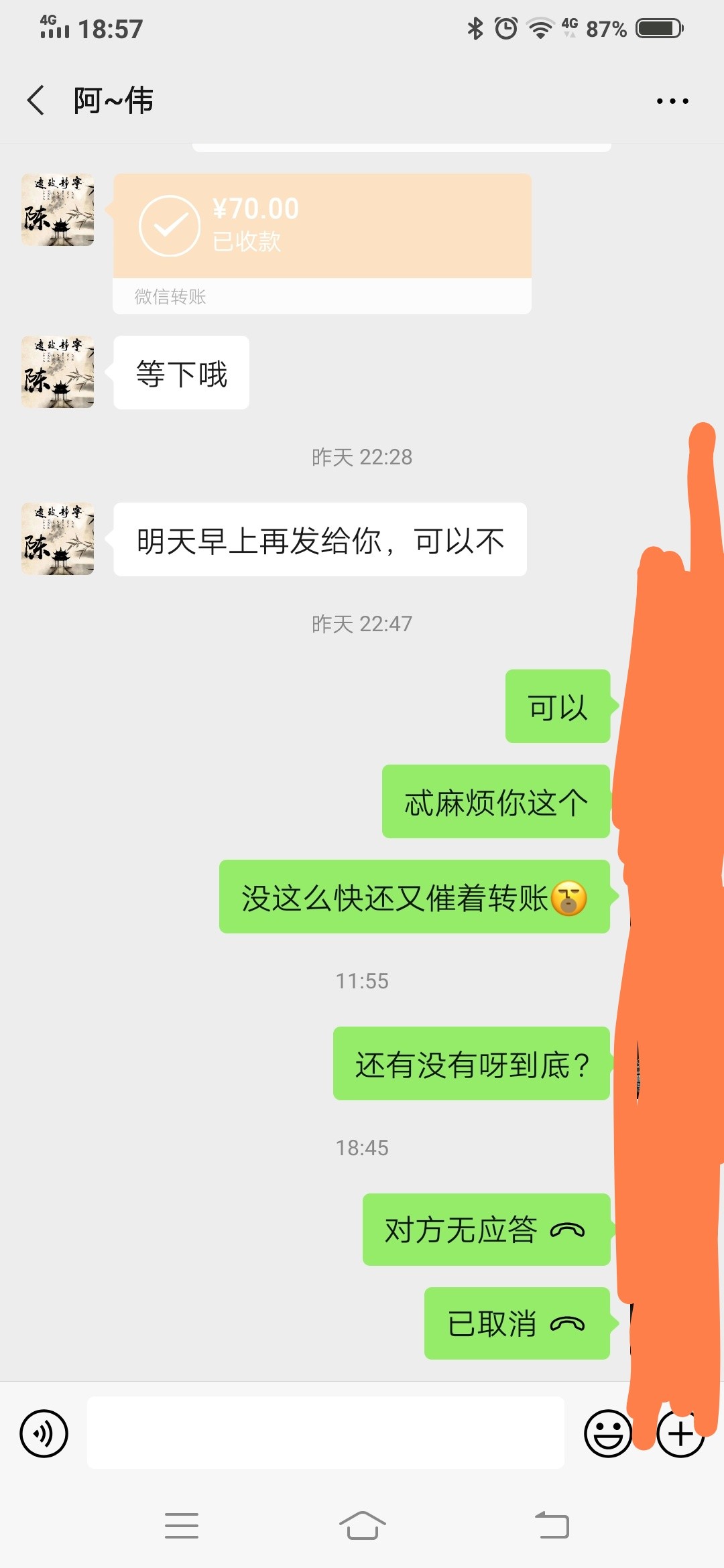Call again via the 已取消 bubble

pos(517,1323)
